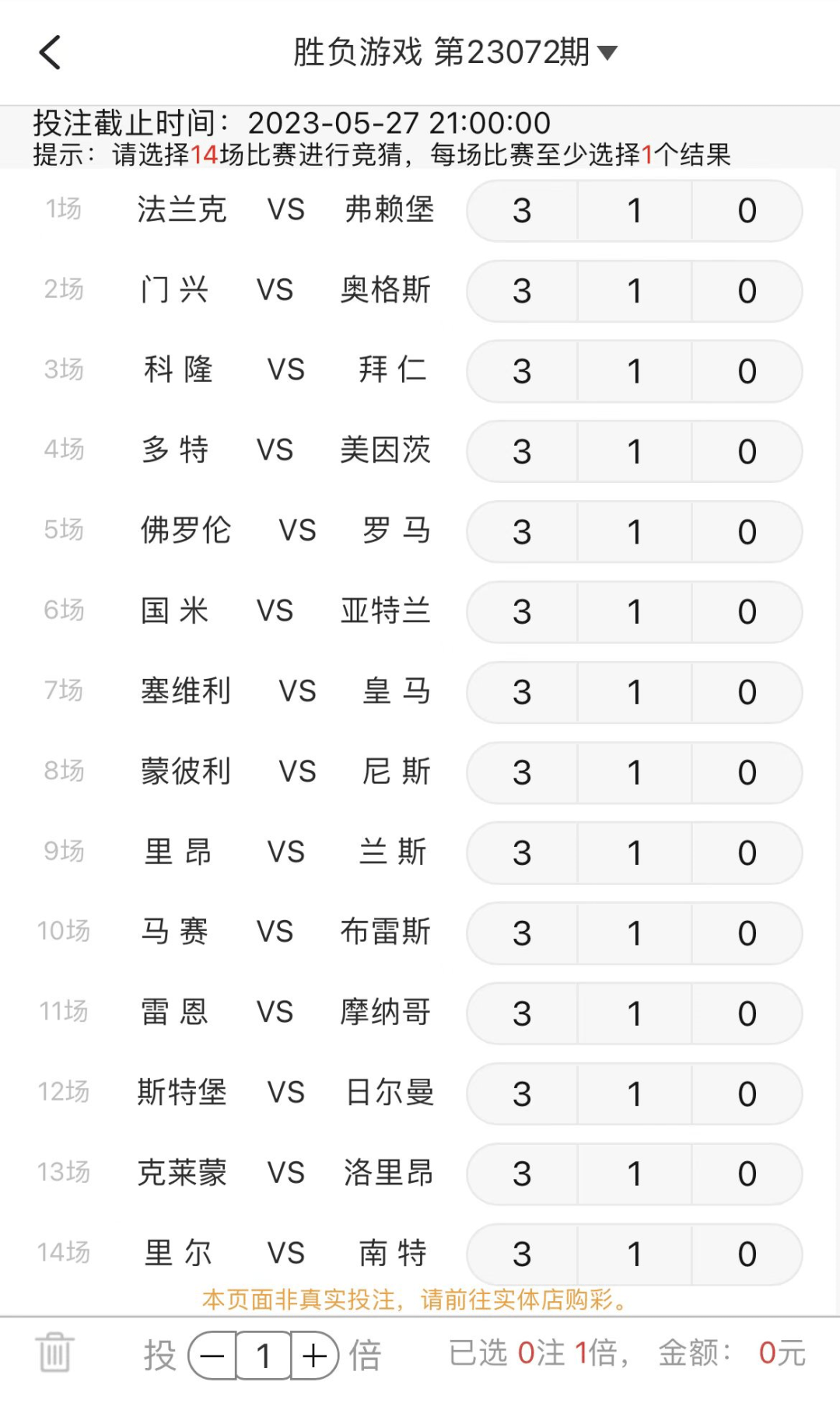The image size is (840, 1424).
Task: Increase the bet multiplier with plus
Action: point(314,1356)
